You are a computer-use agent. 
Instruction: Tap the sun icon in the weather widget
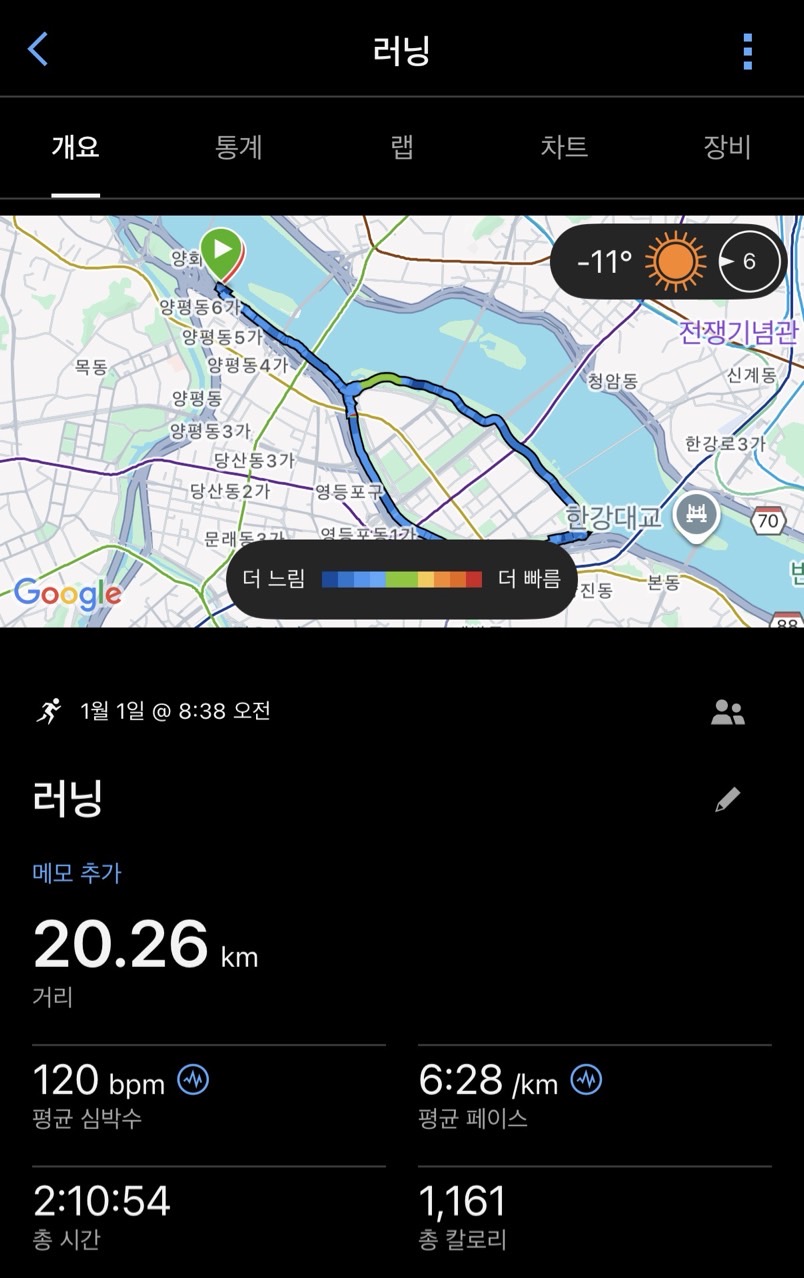(x=676, y=261)
